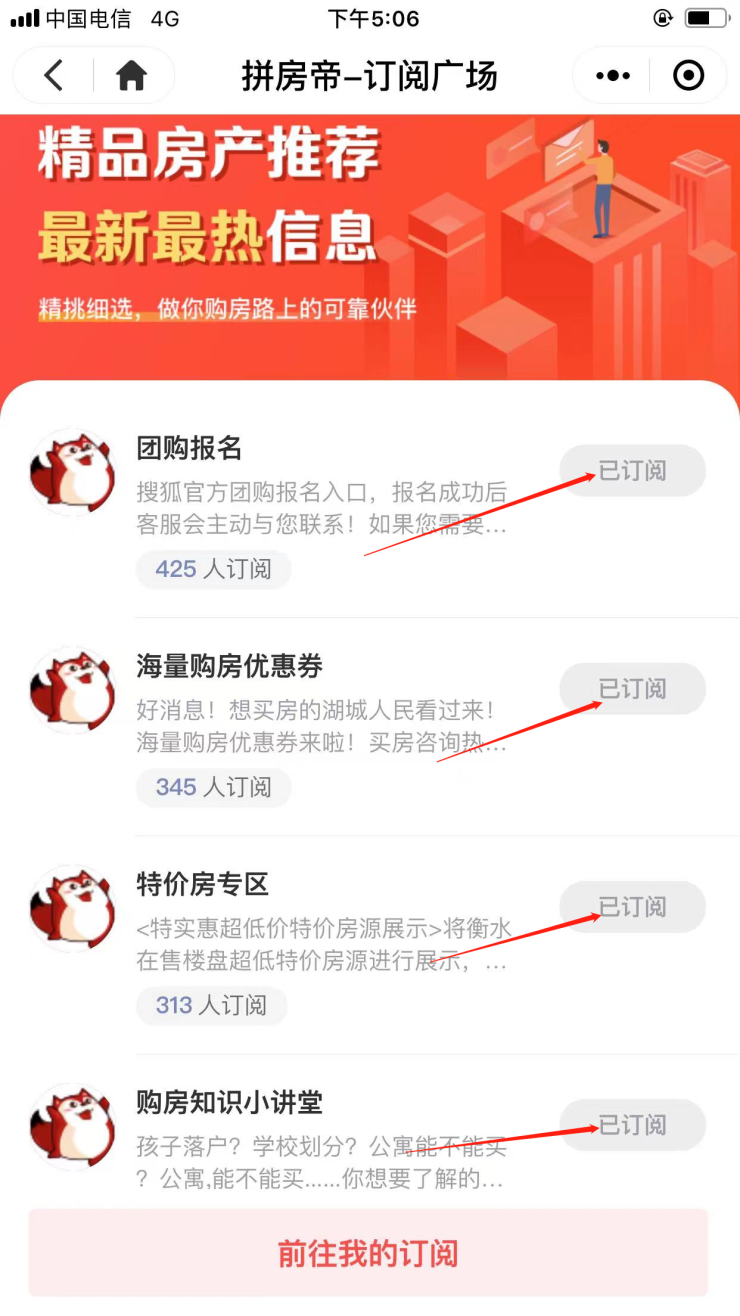Close the mini program with circle button

click(x=689, y=75)
